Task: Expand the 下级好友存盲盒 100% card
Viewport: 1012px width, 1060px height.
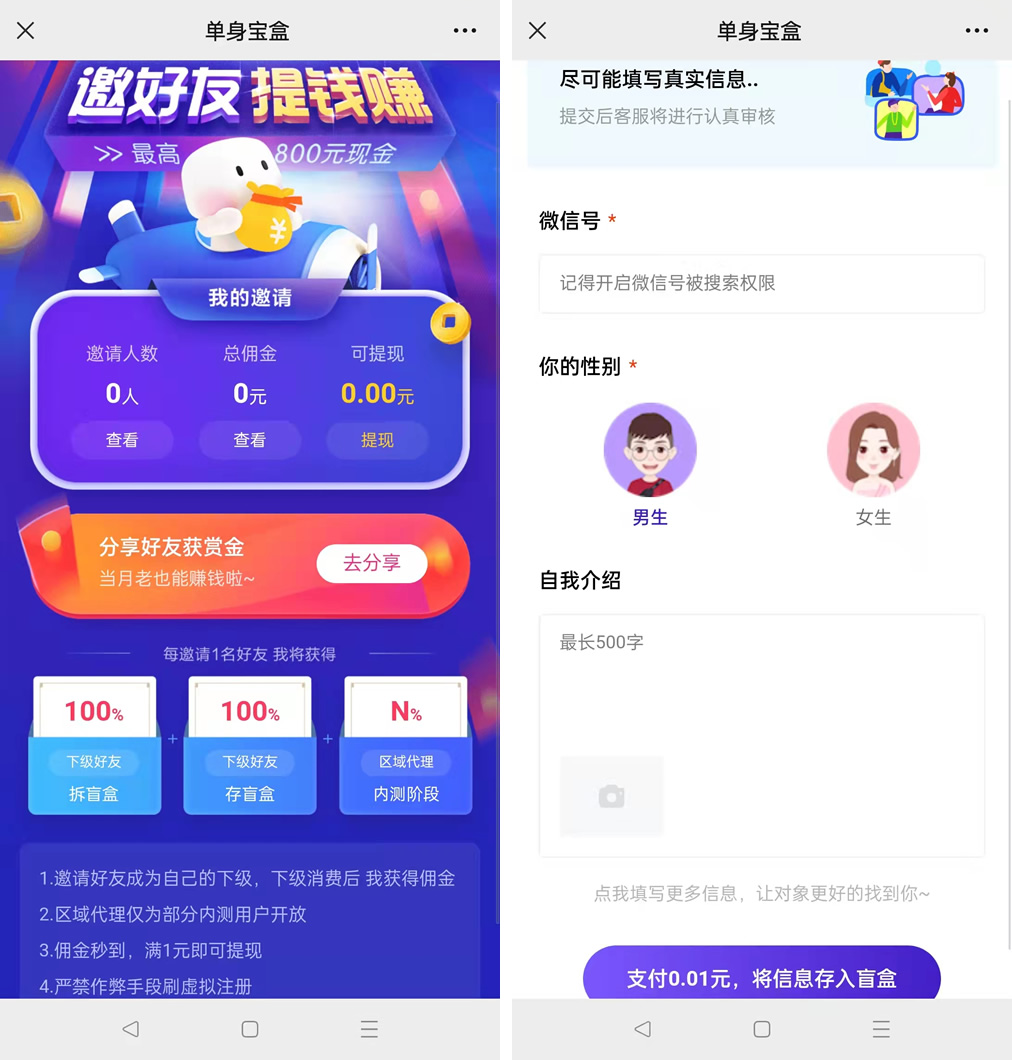Action: point(249,745)
